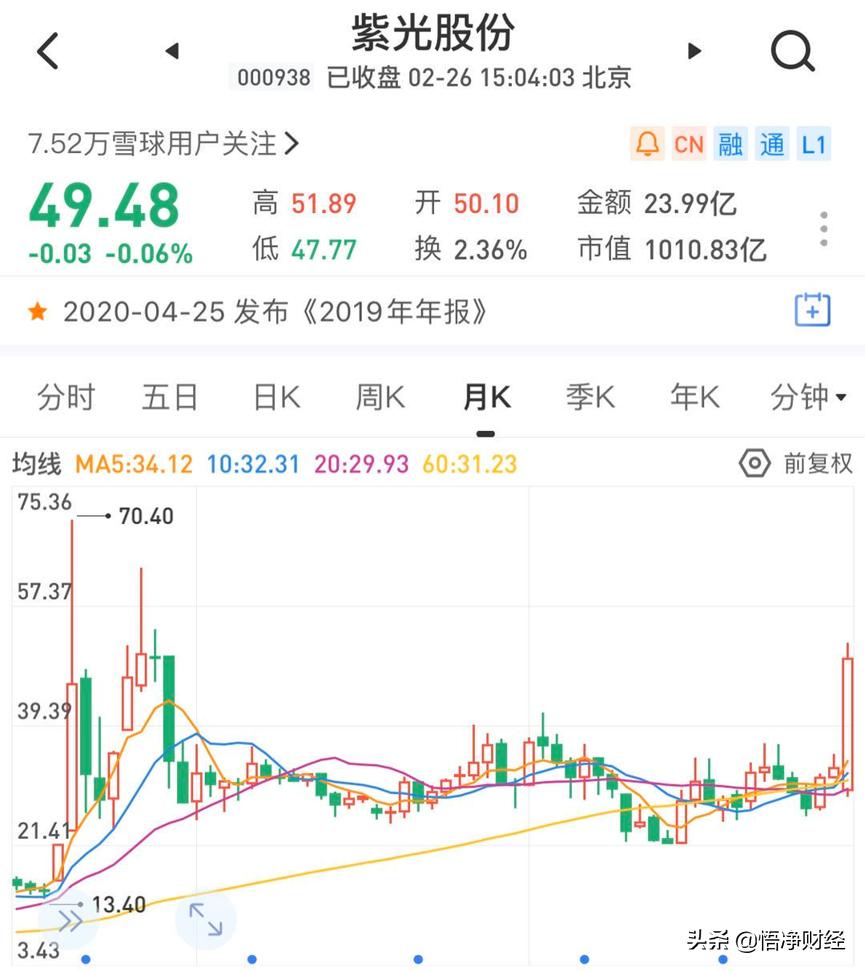The height and width of the screenshot is (971, 865).
Task: Click the orange star beside the announcement
Action: click(x=36, y=311)
